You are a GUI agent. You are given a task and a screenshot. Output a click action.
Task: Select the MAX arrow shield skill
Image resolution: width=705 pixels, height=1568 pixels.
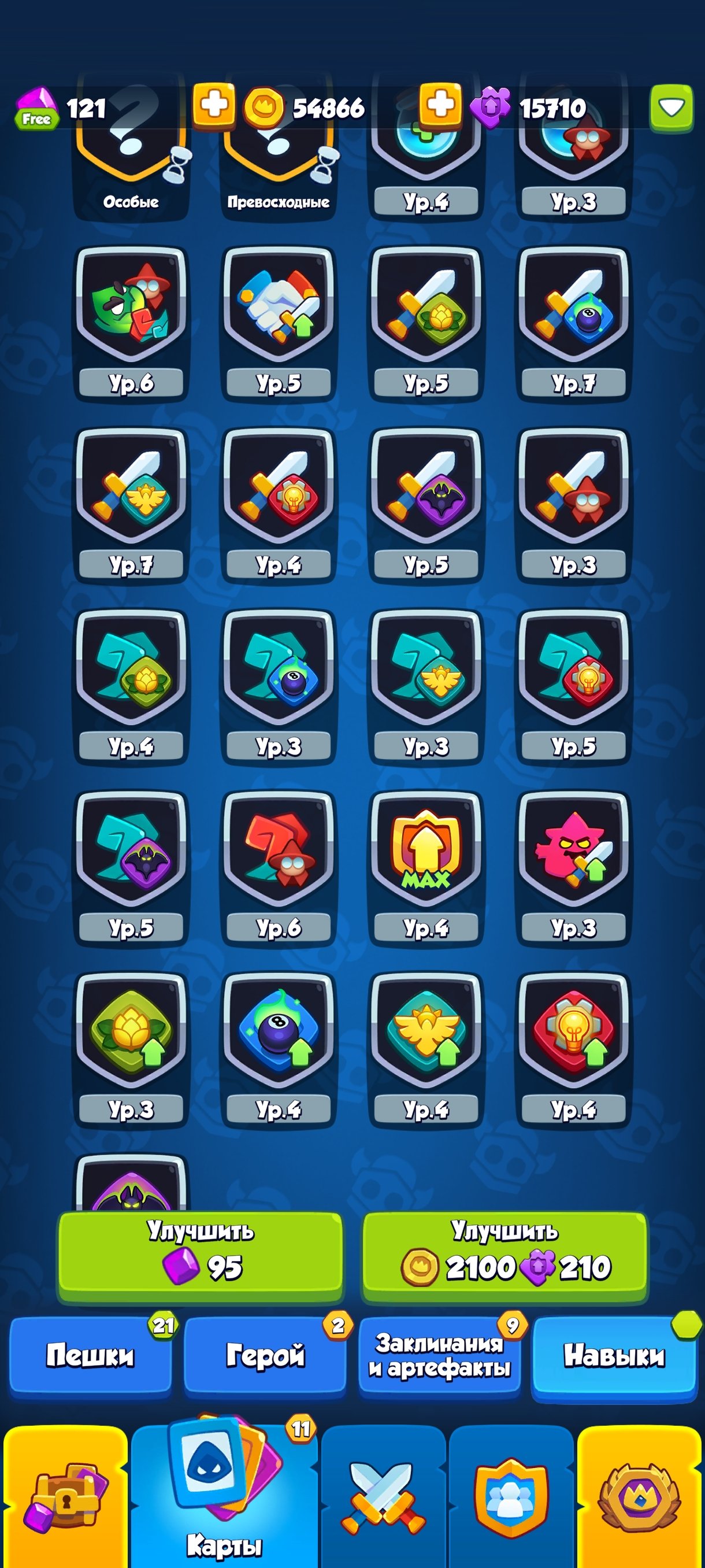pos(426,867)
